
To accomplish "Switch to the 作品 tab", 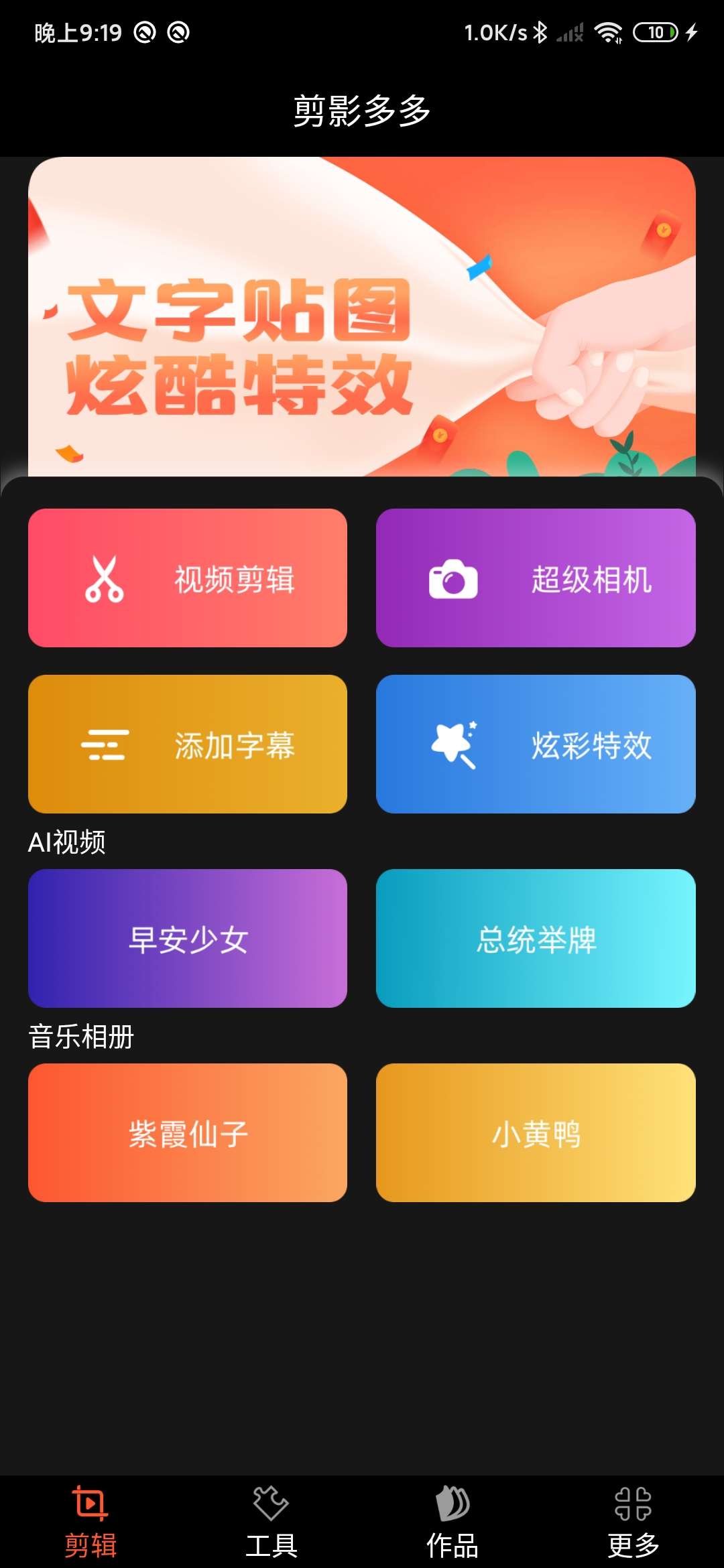I will (452, 1521).
